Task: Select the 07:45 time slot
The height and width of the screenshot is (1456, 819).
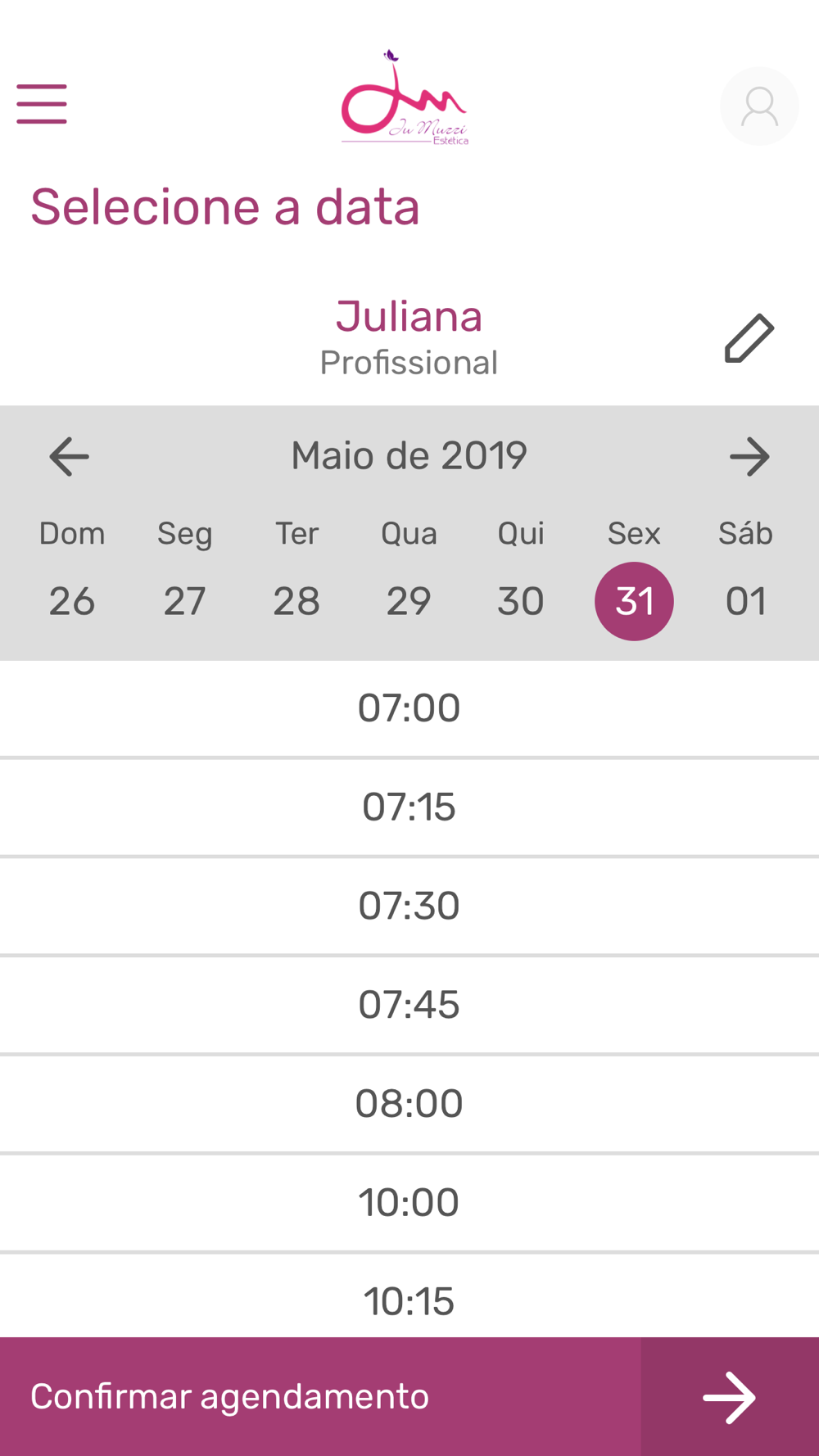Action: click(409, 1005)
